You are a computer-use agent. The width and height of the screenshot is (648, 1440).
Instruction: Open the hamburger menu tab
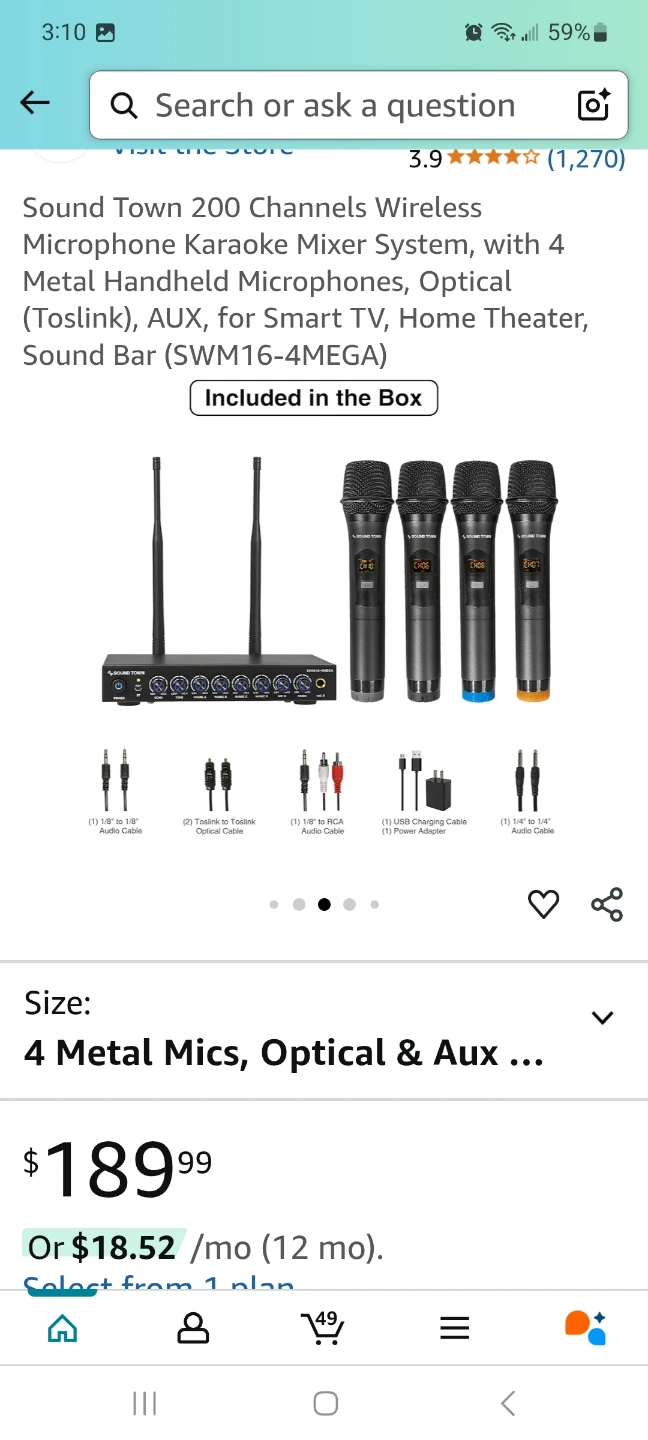tap(455, 1328)
